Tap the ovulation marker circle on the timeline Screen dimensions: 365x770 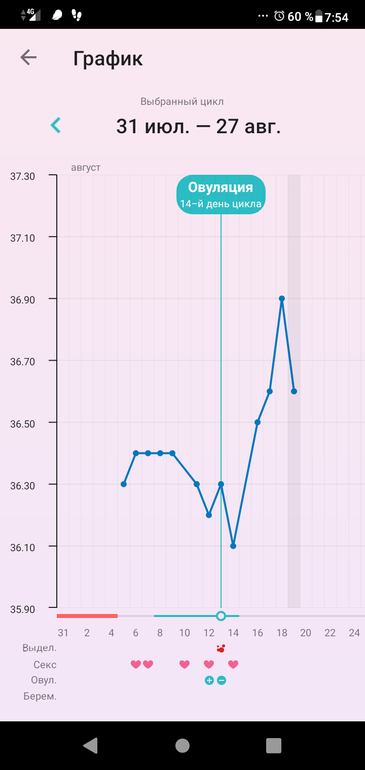(x=221, y=616)
